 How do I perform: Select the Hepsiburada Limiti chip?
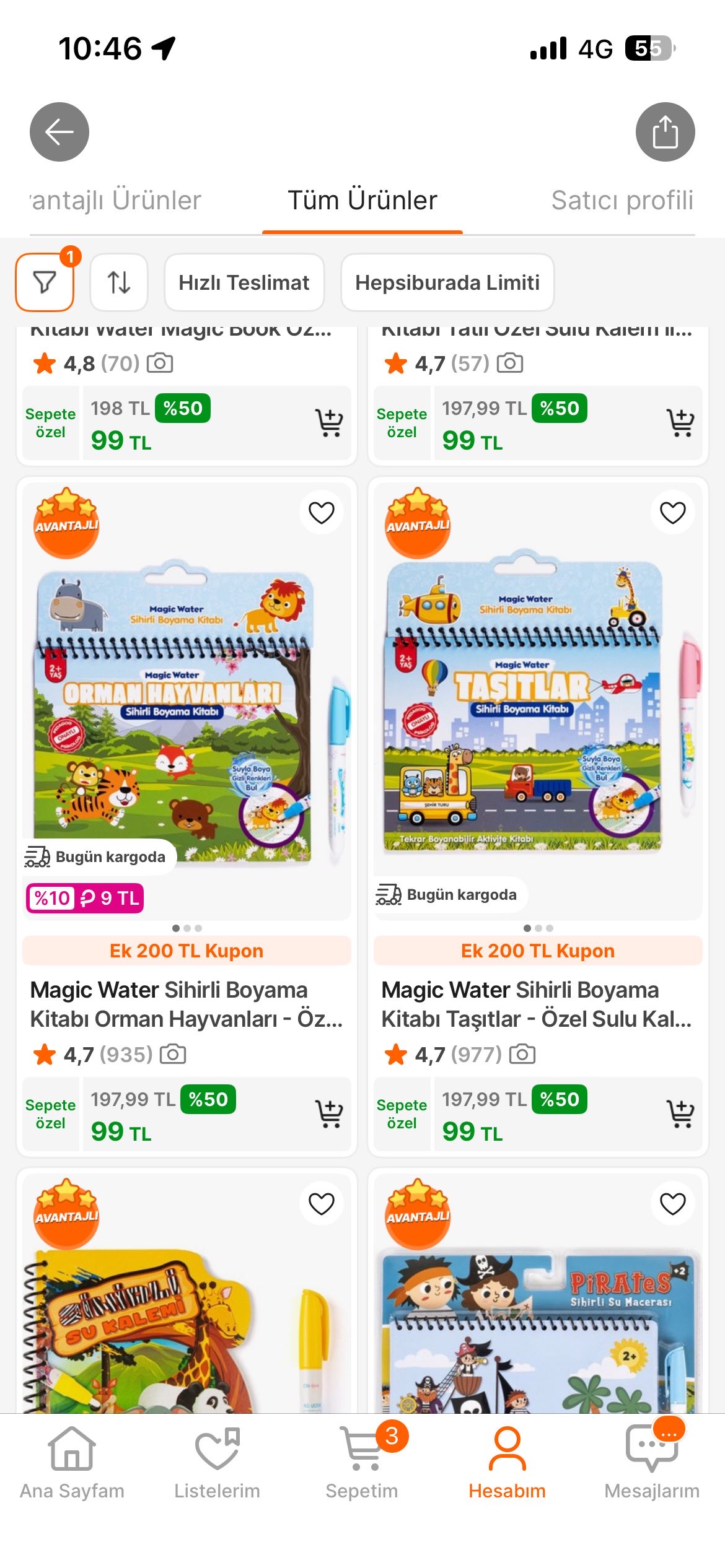click(447, 282)
